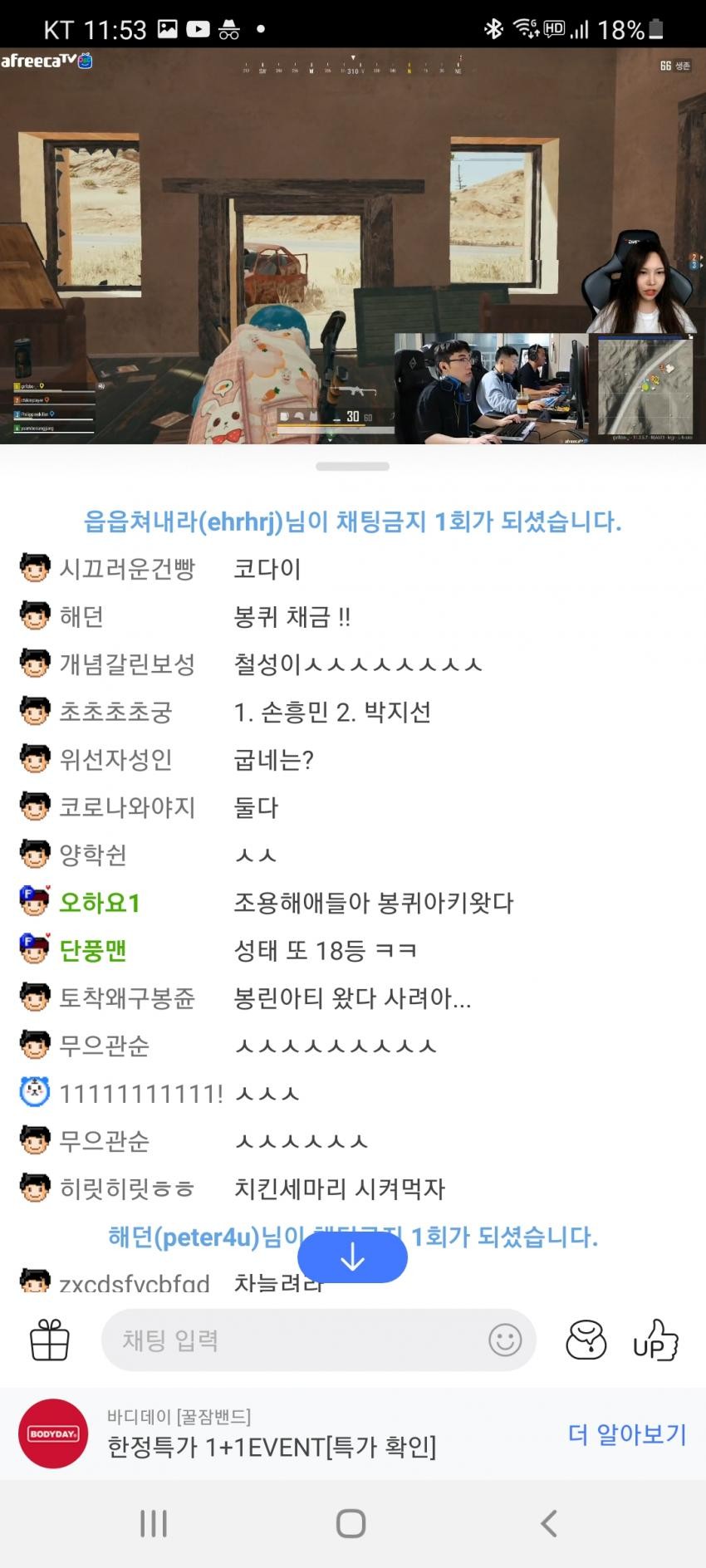Focus the 채팅 입력 text field
This screenshot has width=706, height=1568.
tap(299, 1340)
